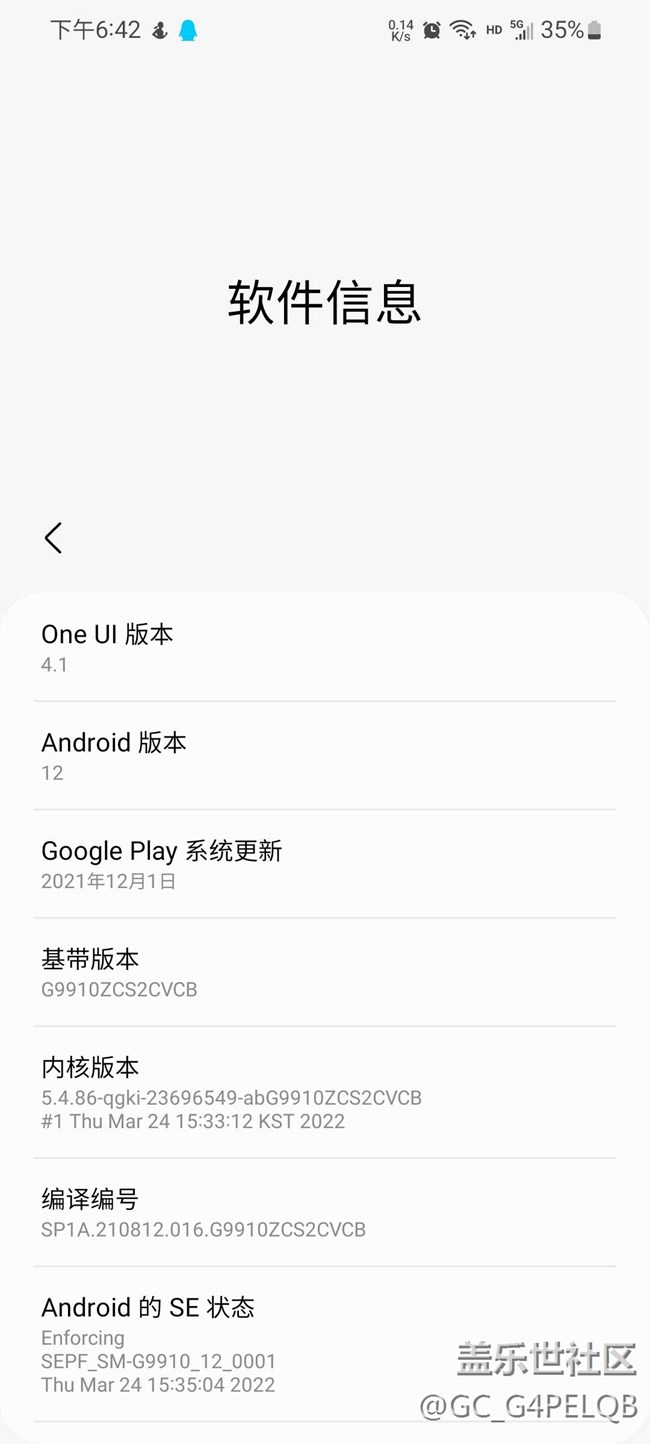Image resolution: width=650 pixels, height=1444 pixels.
Task: Tap the One UI 版本 row
Action: pyautogui.click(x=324, y=648)
